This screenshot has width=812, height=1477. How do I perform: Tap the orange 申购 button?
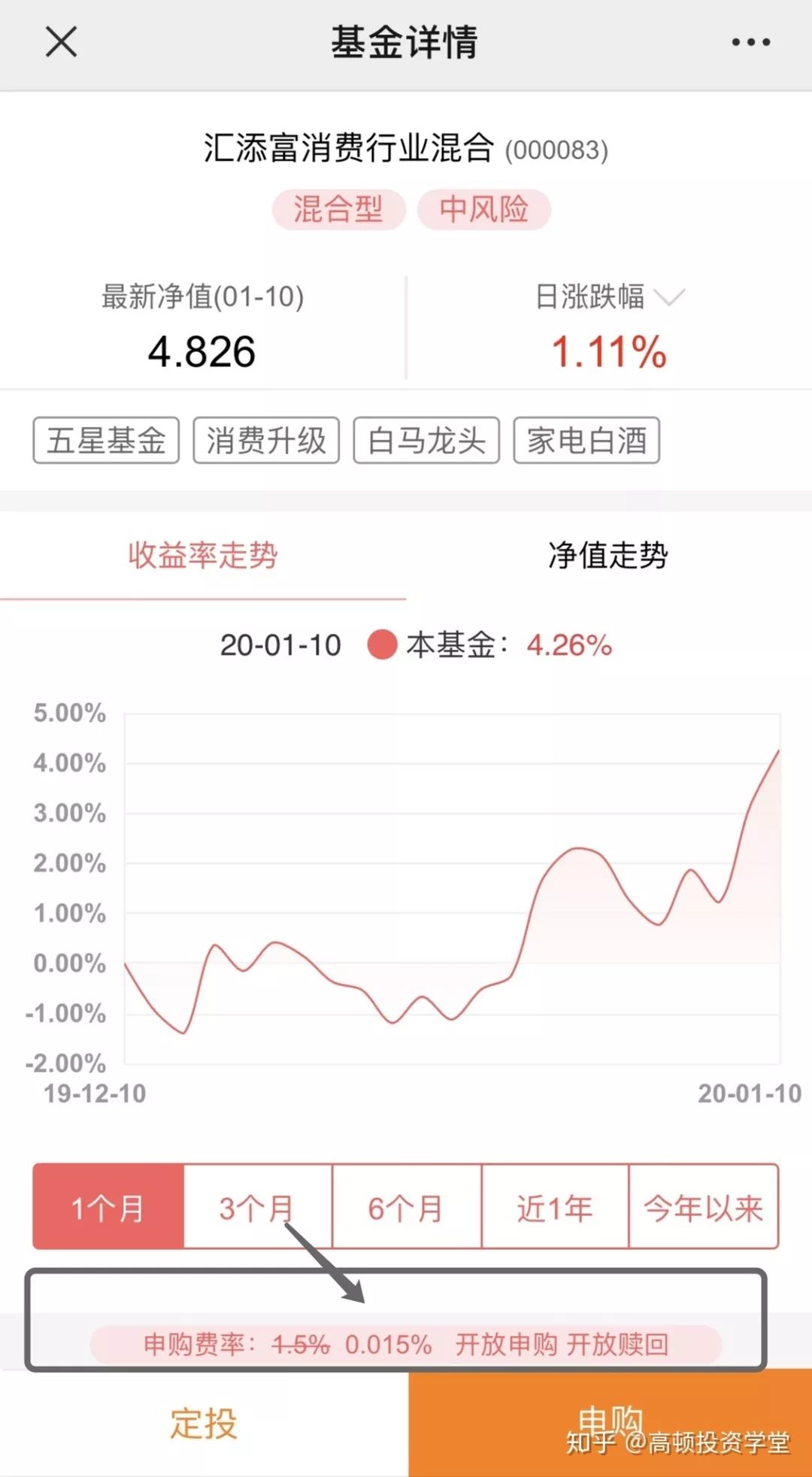tap(609, 1423)
